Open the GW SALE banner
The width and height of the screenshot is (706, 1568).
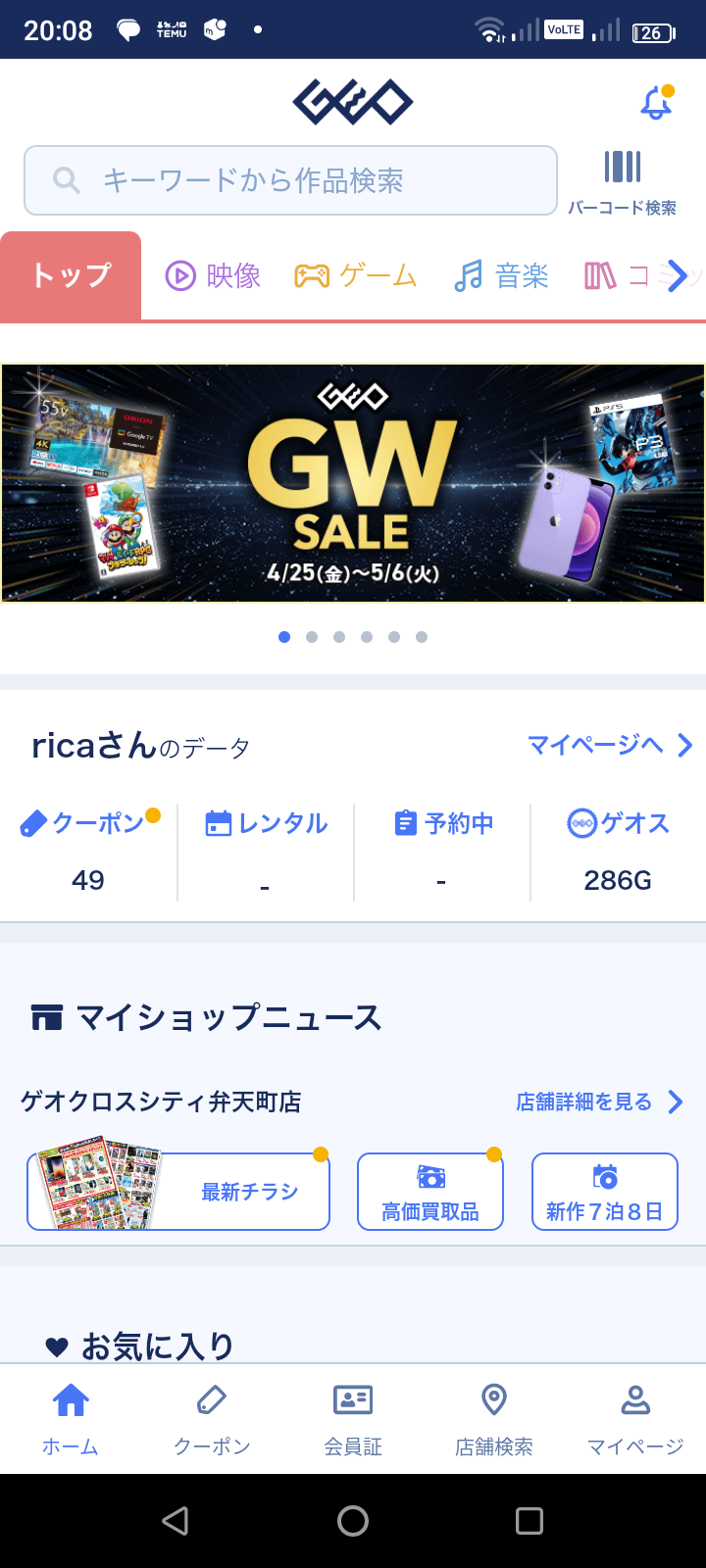(x=353, y=483)
